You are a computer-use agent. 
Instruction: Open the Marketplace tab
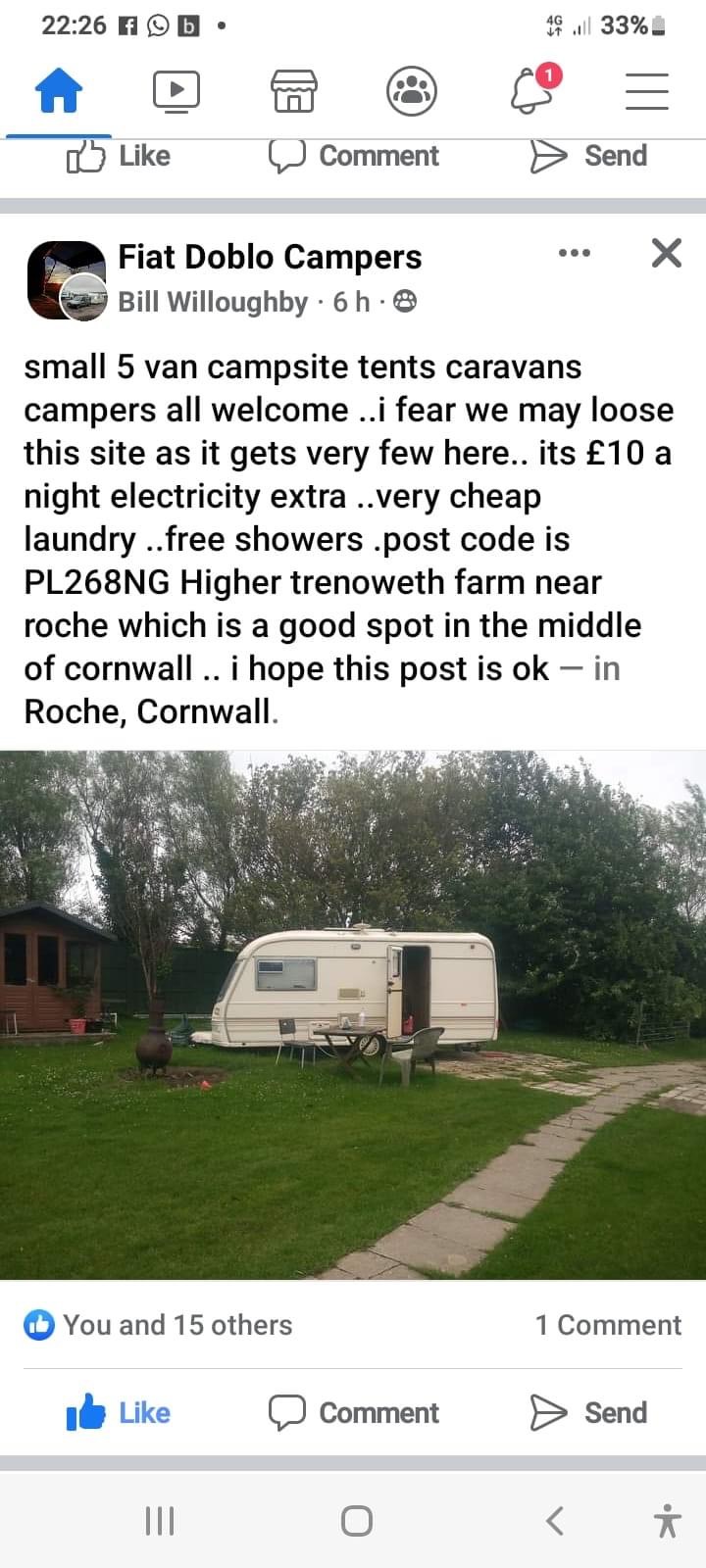(x=293, y=92)
